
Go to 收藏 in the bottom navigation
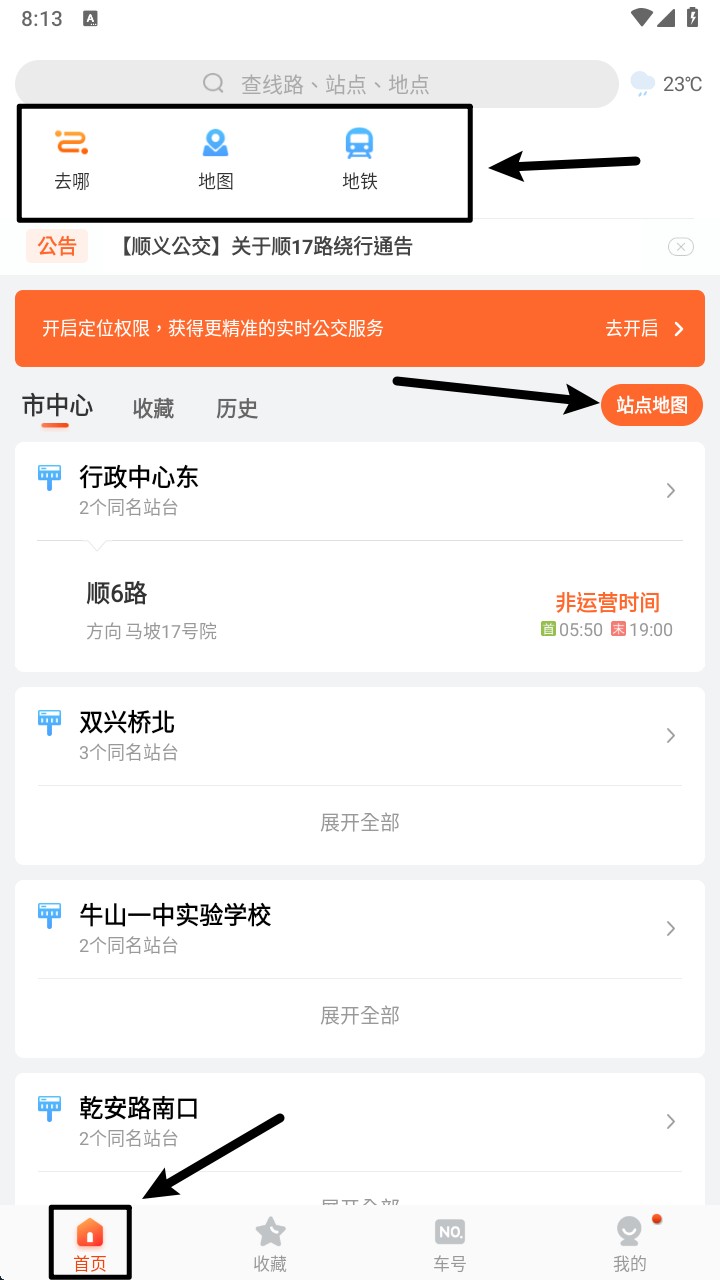(270, 1245)
